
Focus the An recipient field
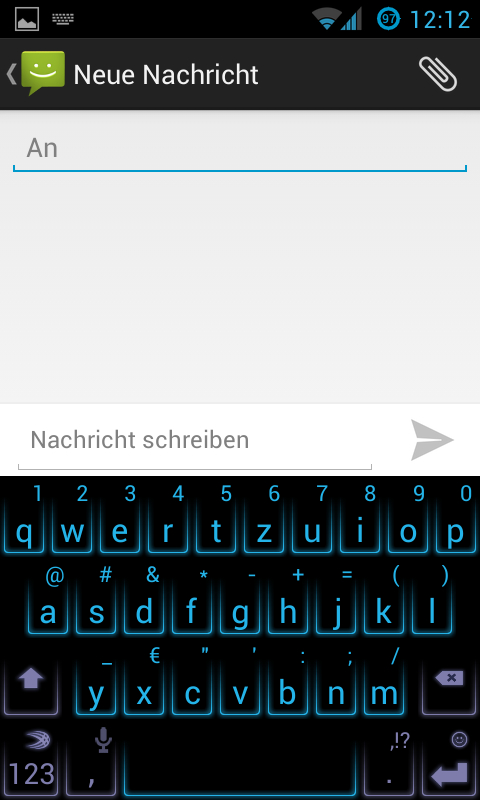pos(240,149)
